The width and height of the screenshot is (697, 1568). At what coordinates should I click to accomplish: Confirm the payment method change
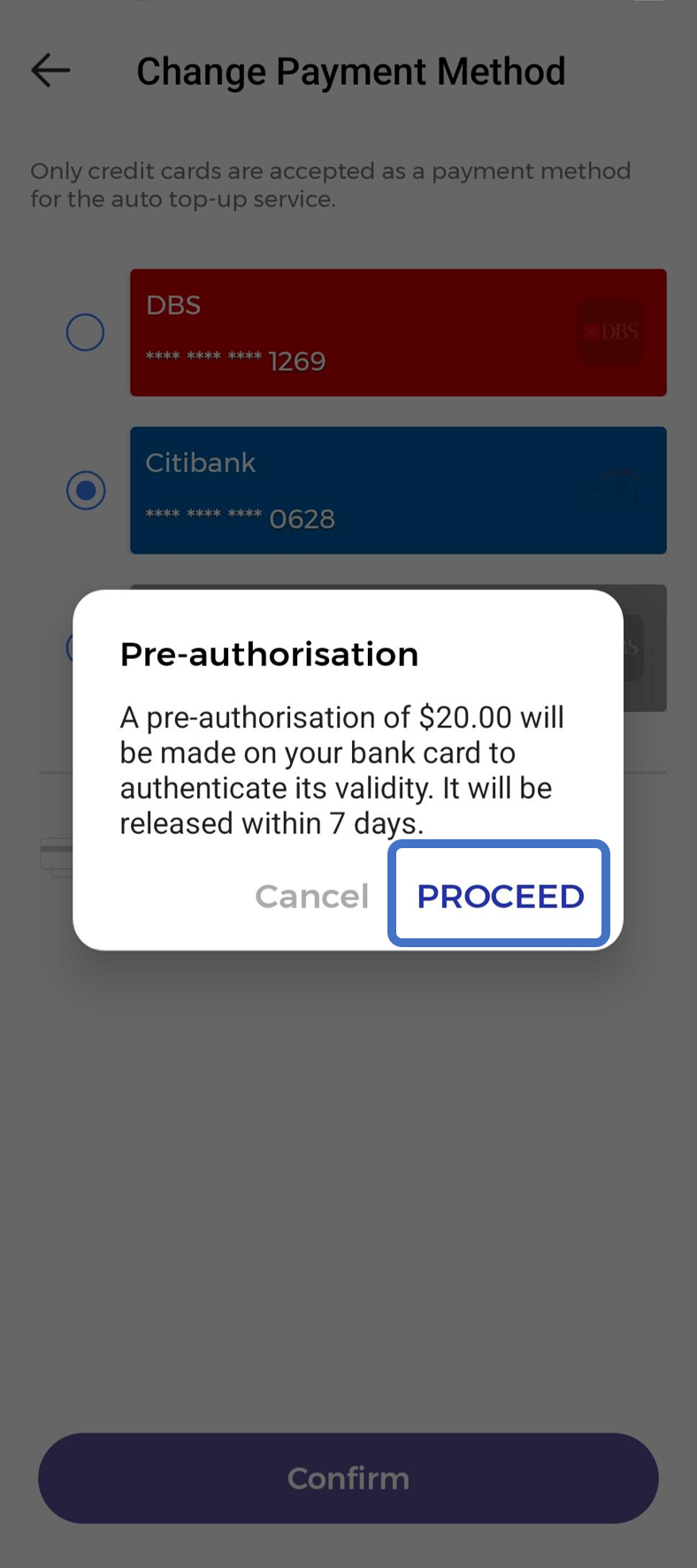[x=348, y=1478]
